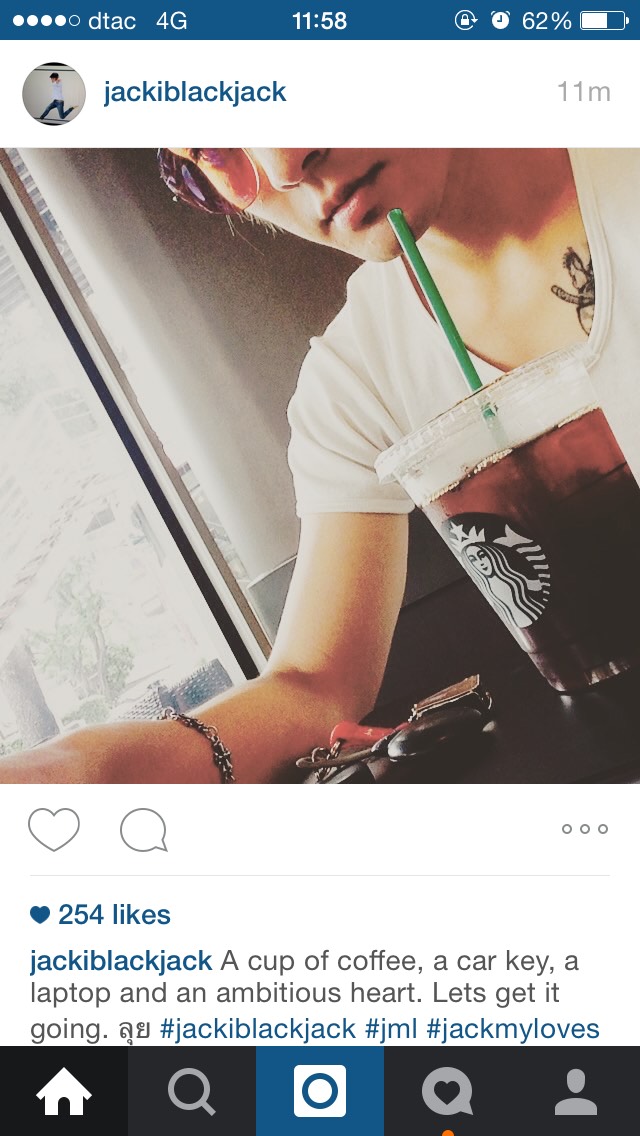The image size is (640, 1136).
Task: Switch to the activity heart tab
Action: point(448,1091)
